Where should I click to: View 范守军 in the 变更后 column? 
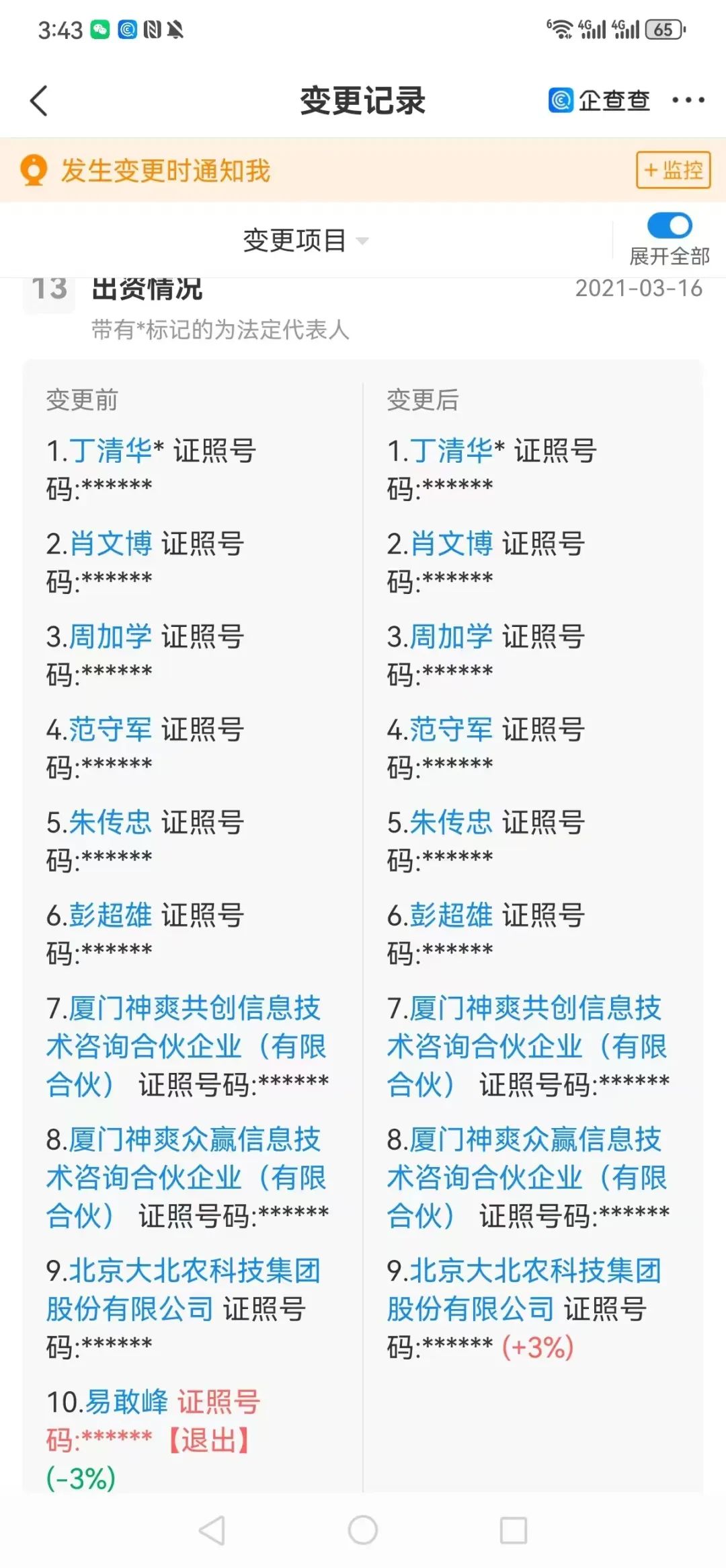point(452,729)
